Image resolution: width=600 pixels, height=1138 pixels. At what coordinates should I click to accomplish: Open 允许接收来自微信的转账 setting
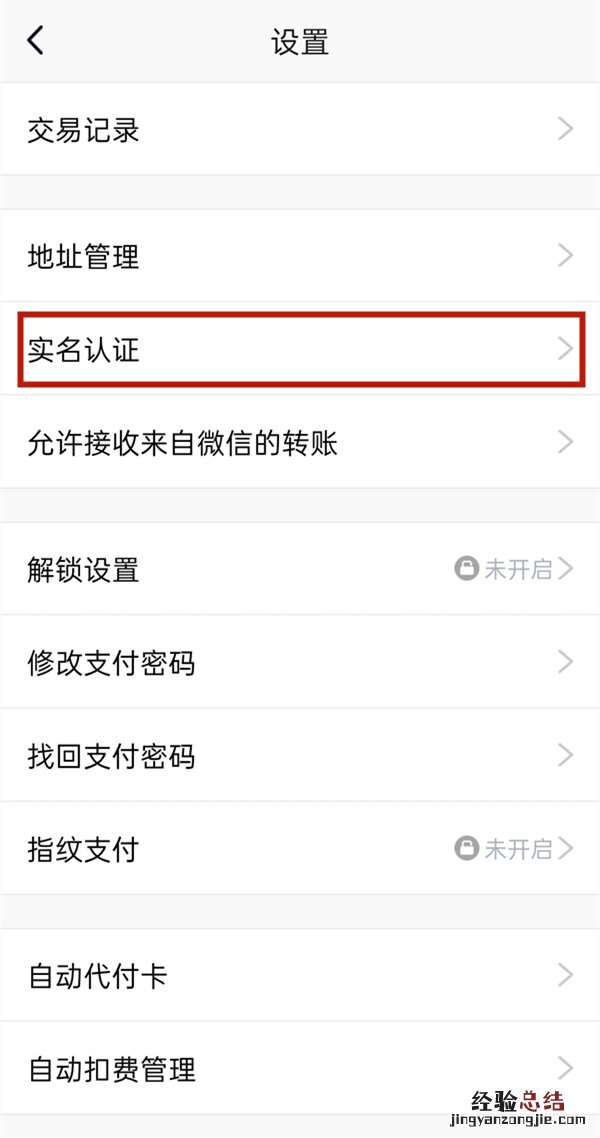click(300, 442)
